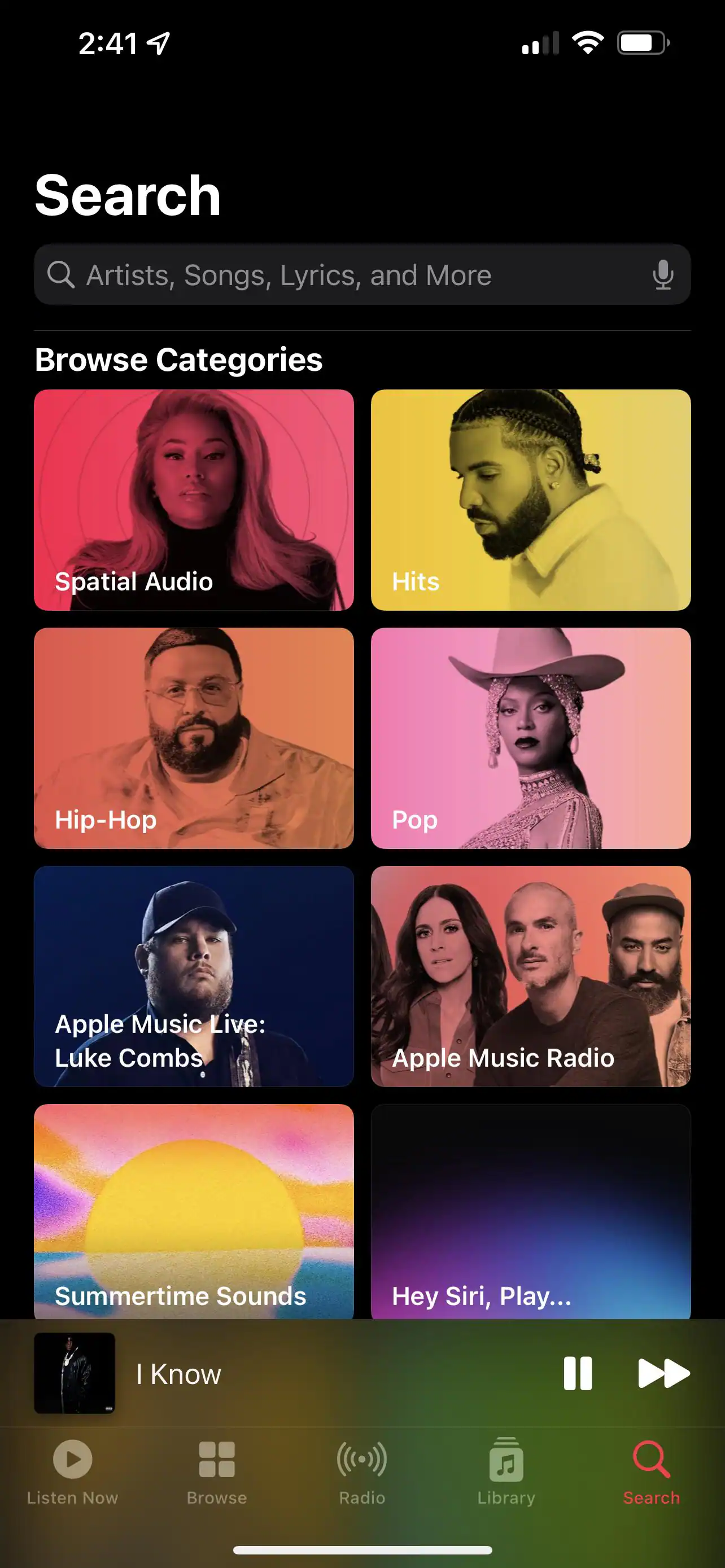Switch to the Radio tab
This screenshot has height=1568, width=725.
(362, 1470)
